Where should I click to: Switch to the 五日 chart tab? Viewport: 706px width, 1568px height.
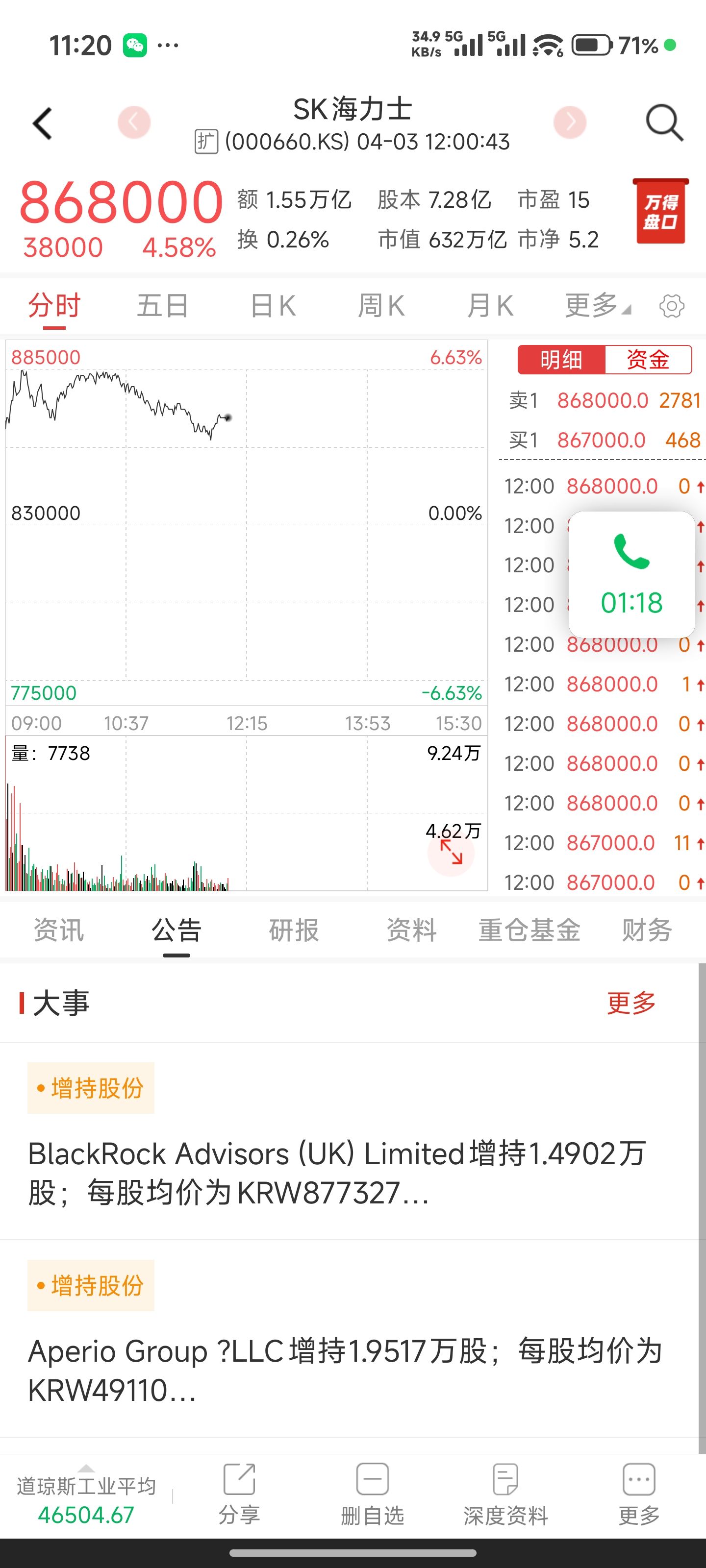162,306
